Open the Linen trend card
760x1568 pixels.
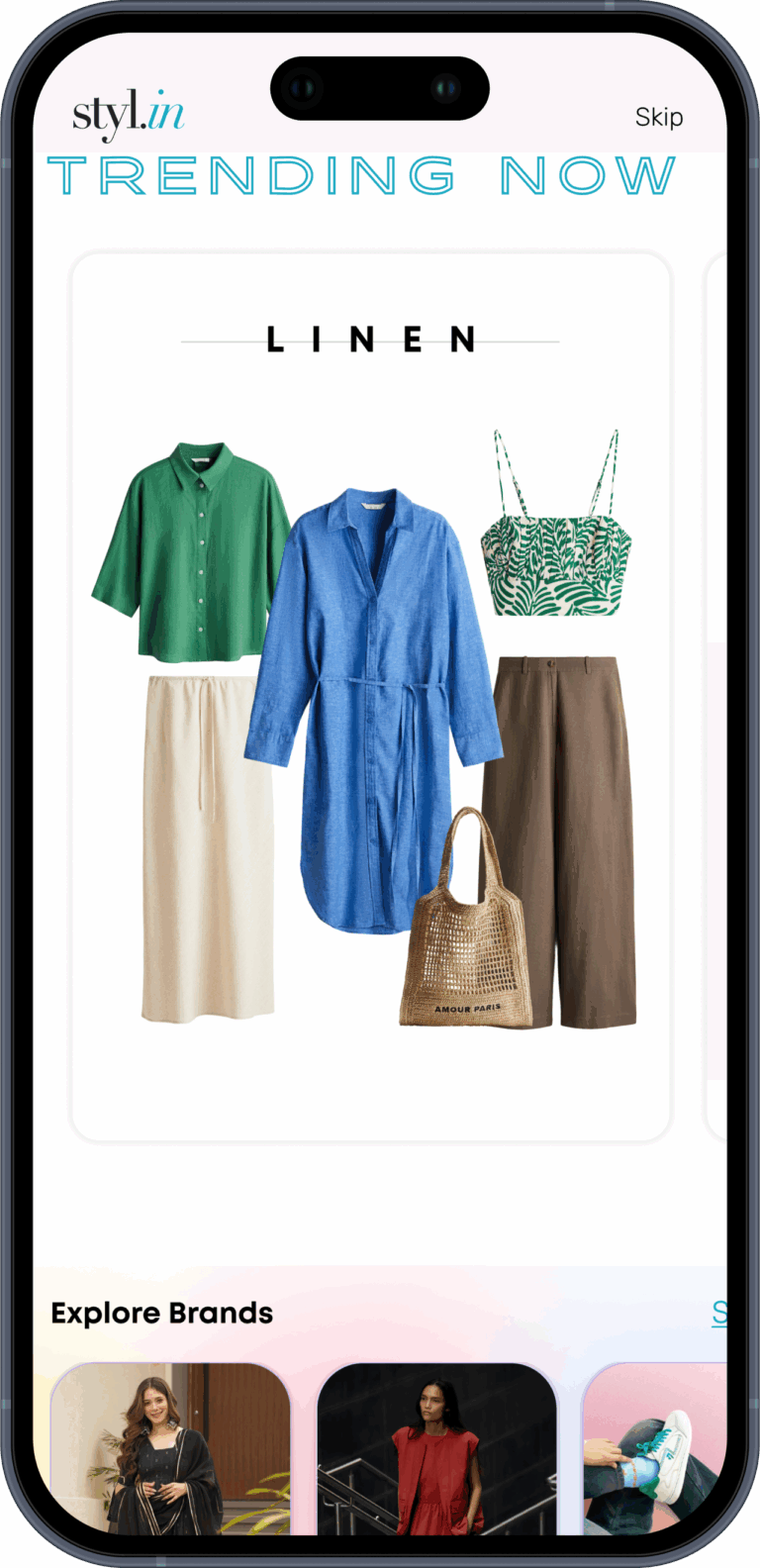[x=371, y=693]
